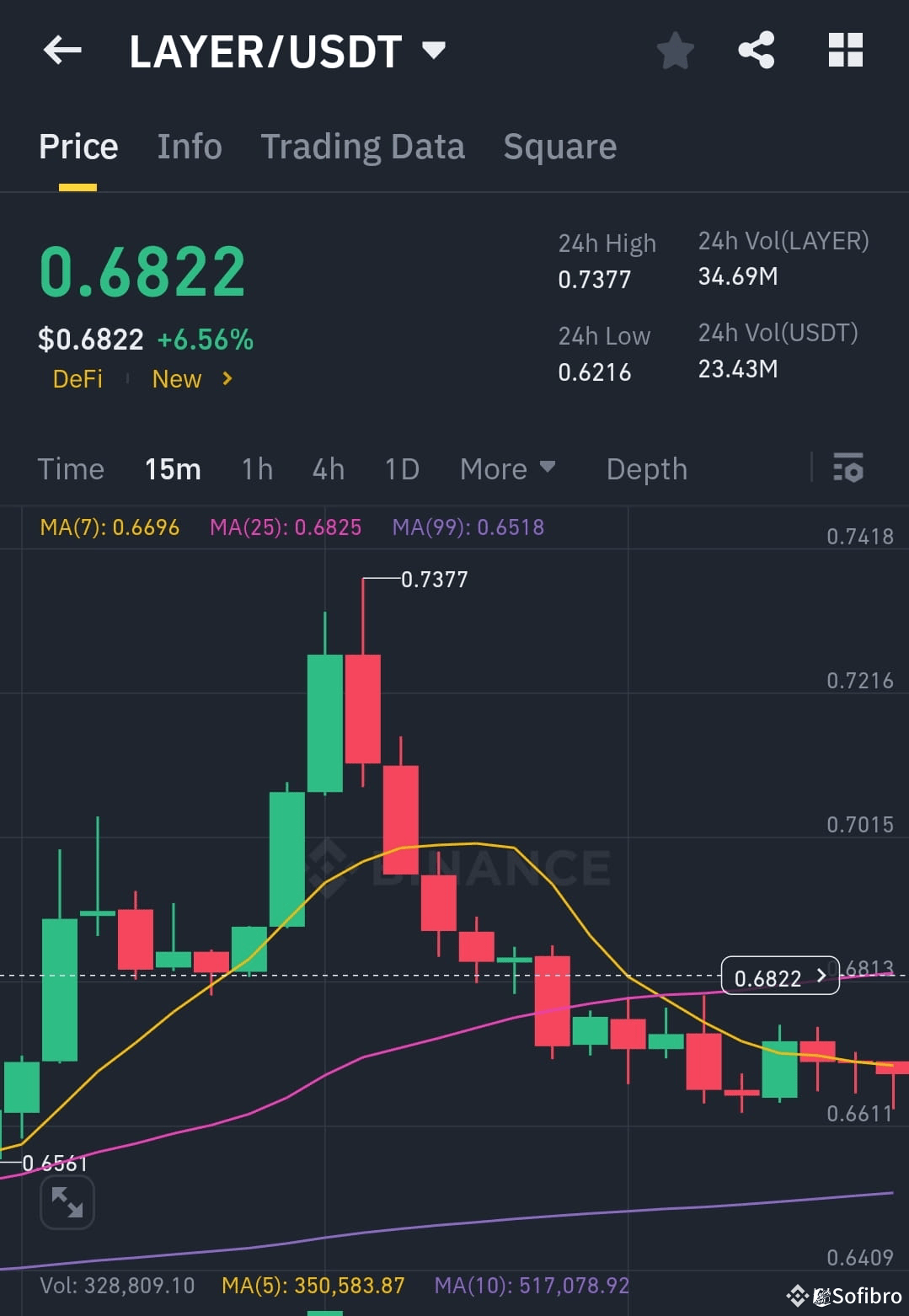
Task: Tap the current price 0.6822 marker arrow
Action: tap(820, 977)
